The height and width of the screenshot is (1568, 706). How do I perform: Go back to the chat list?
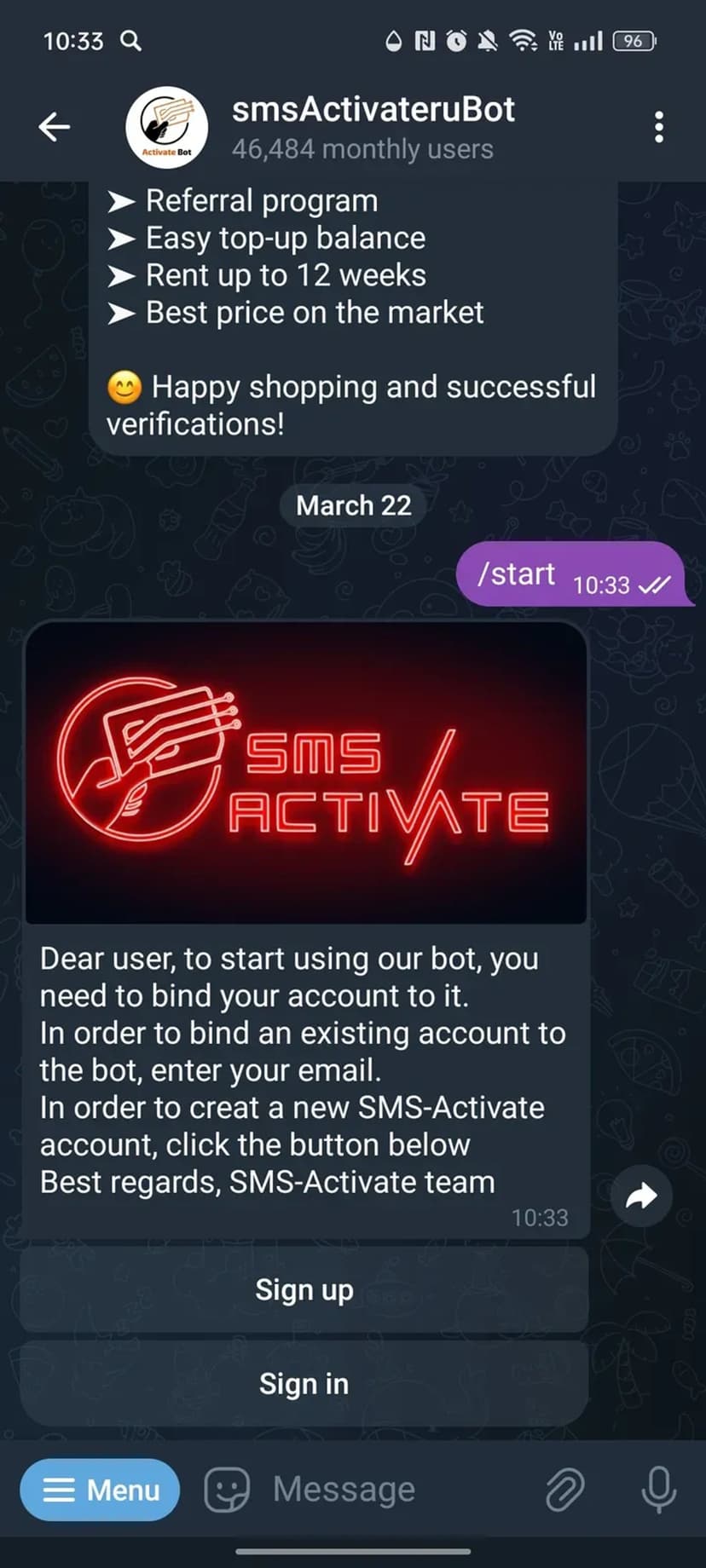click(x=54, y=127)
